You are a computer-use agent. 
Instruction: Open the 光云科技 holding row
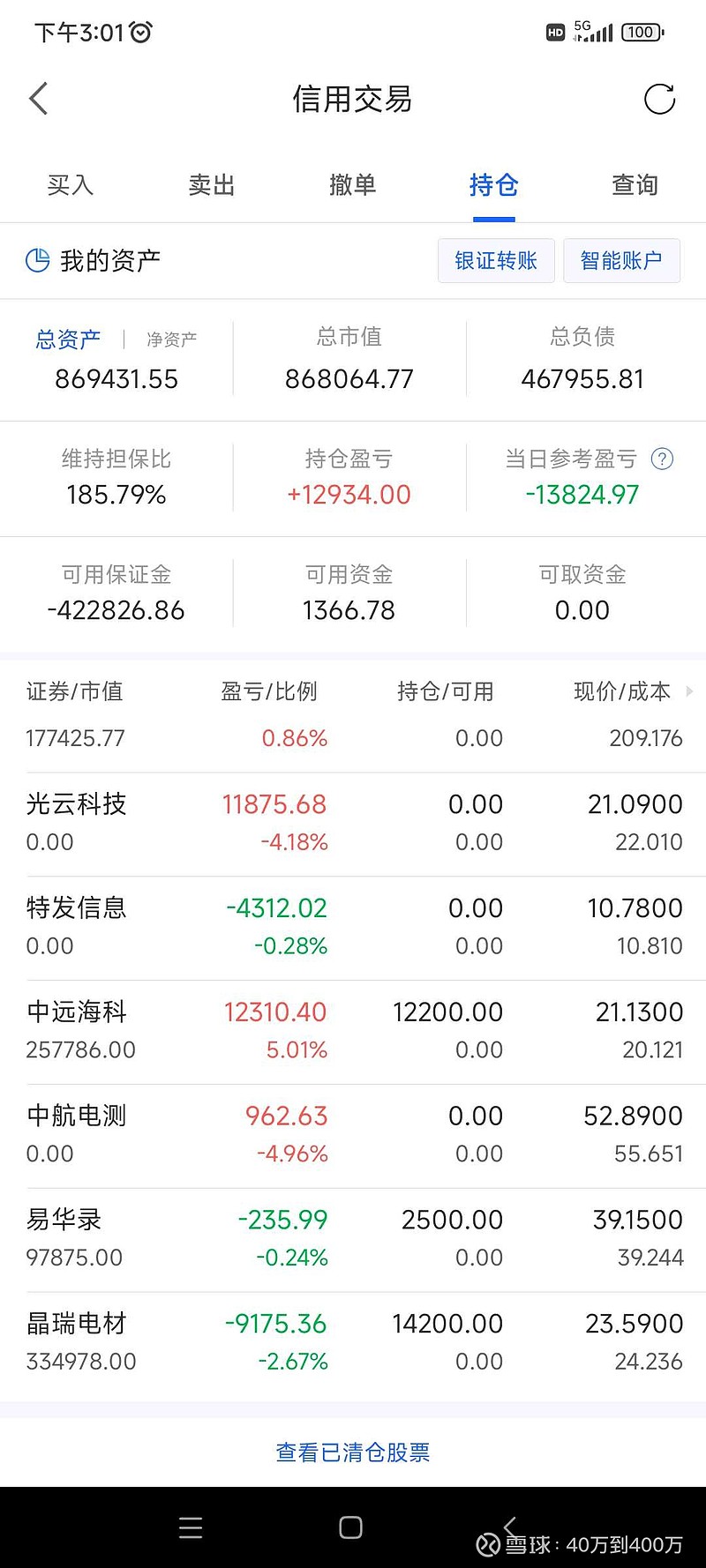[353, 824]
